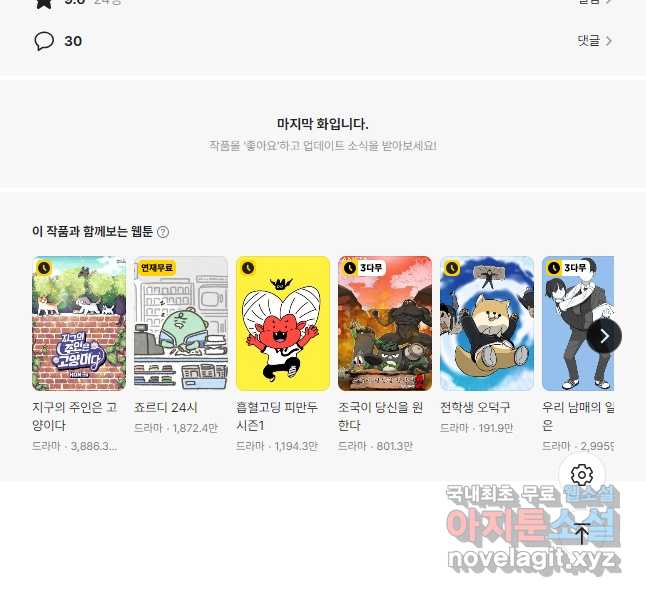Jump back to top of page
Image resolution: width=646 pixels, height=597 pixels.
point(582,533)
